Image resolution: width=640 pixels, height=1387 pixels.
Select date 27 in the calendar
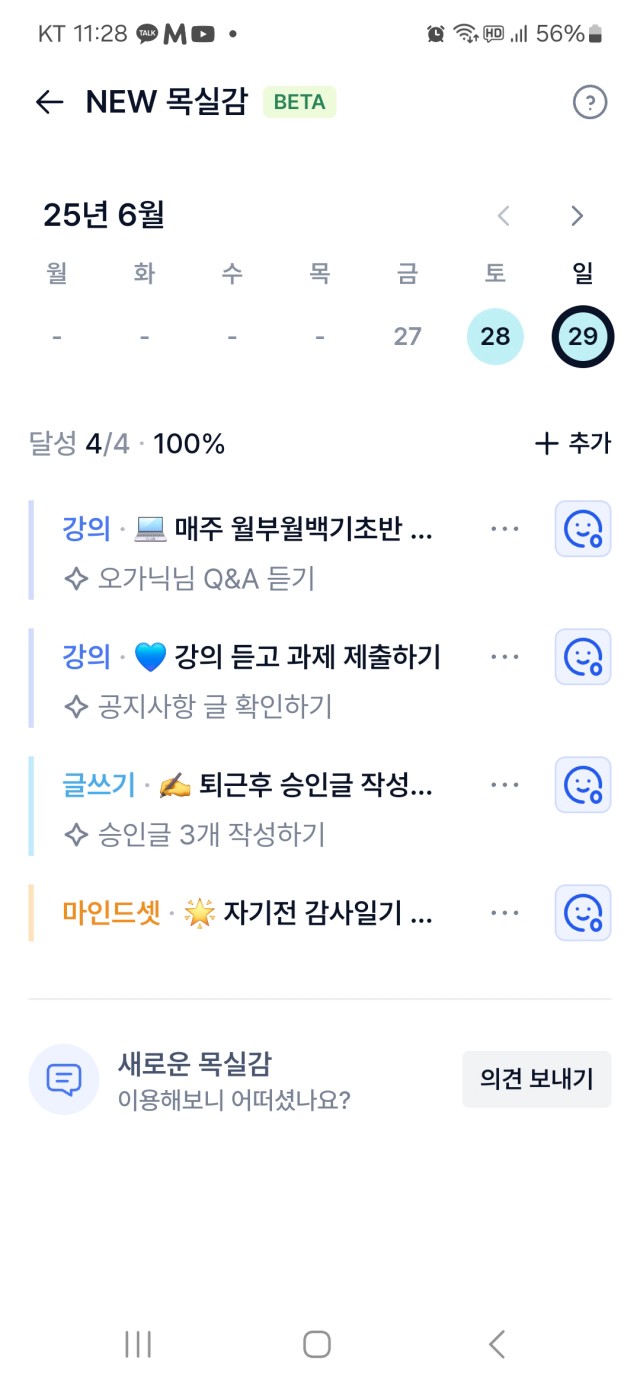(x=407, y=337)
